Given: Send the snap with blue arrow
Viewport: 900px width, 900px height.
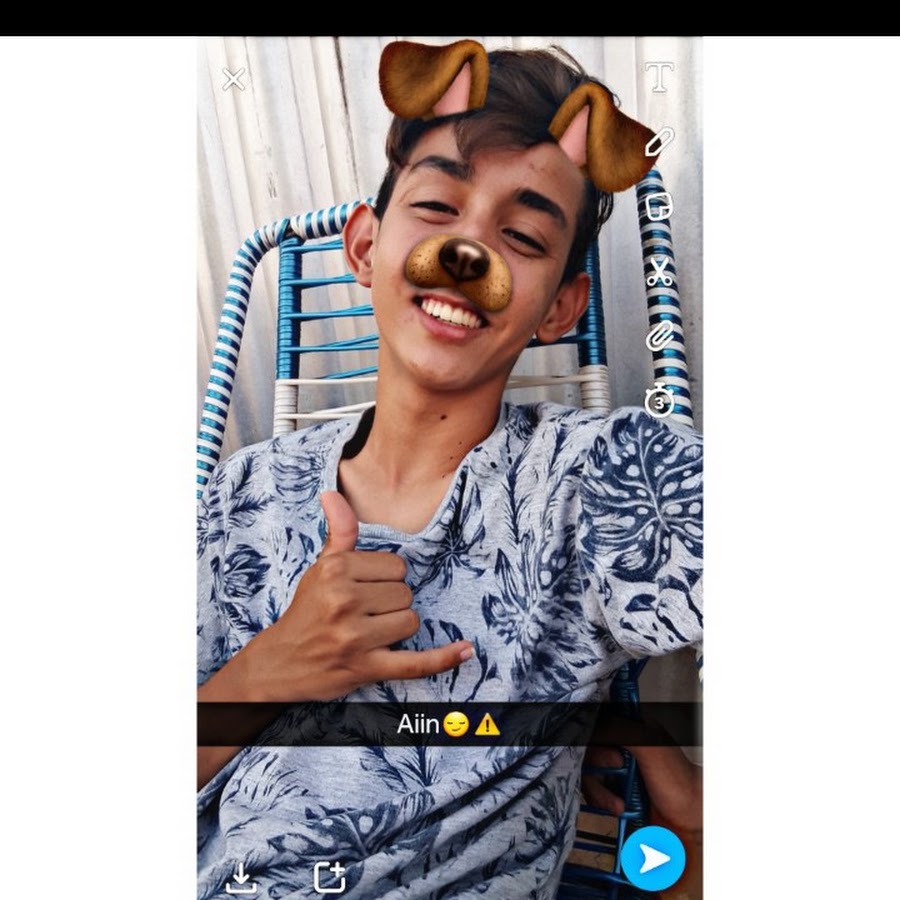Looking at the screenshot, I should (653, 858).
